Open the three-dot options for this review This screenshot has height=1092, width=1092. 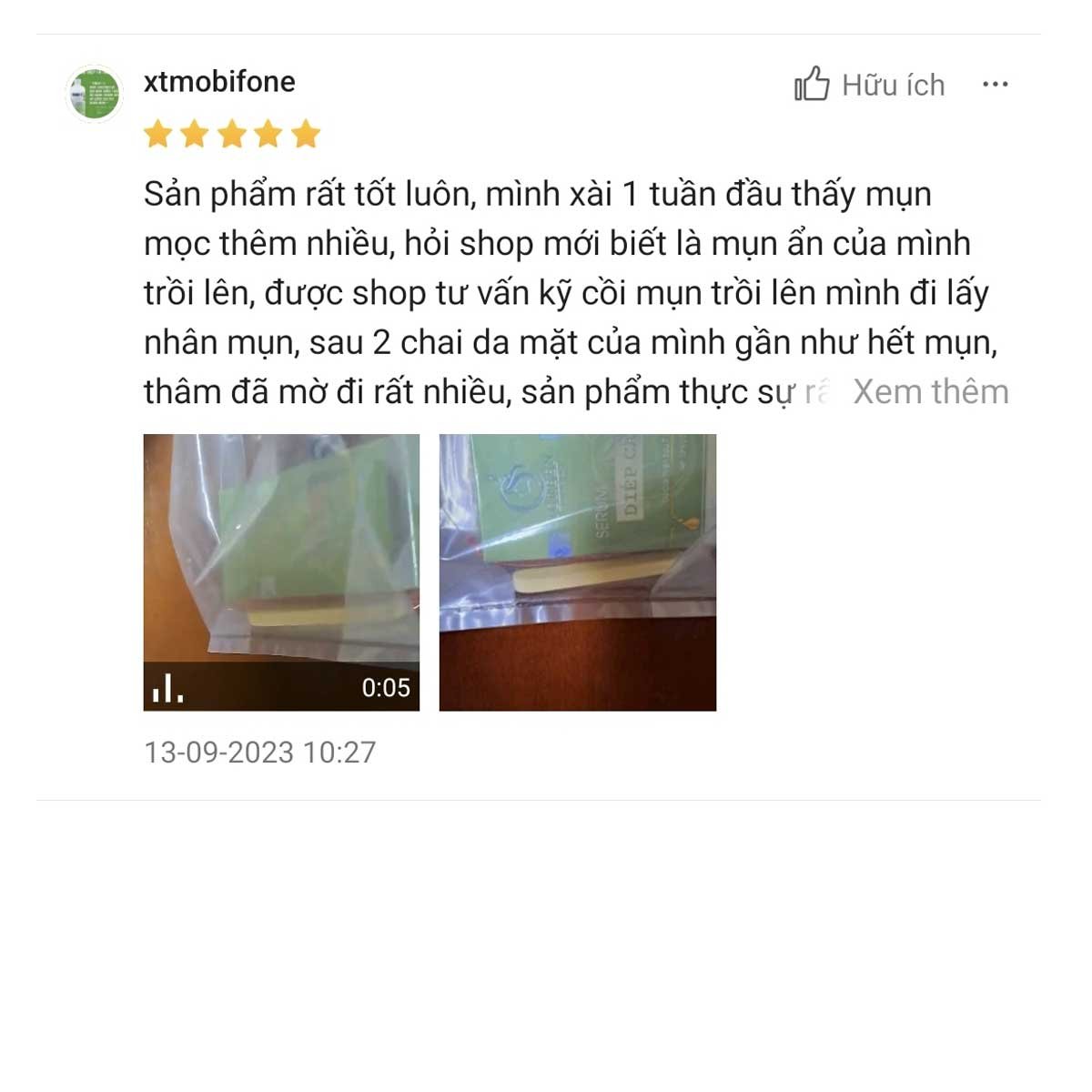[x=995, y=85]
